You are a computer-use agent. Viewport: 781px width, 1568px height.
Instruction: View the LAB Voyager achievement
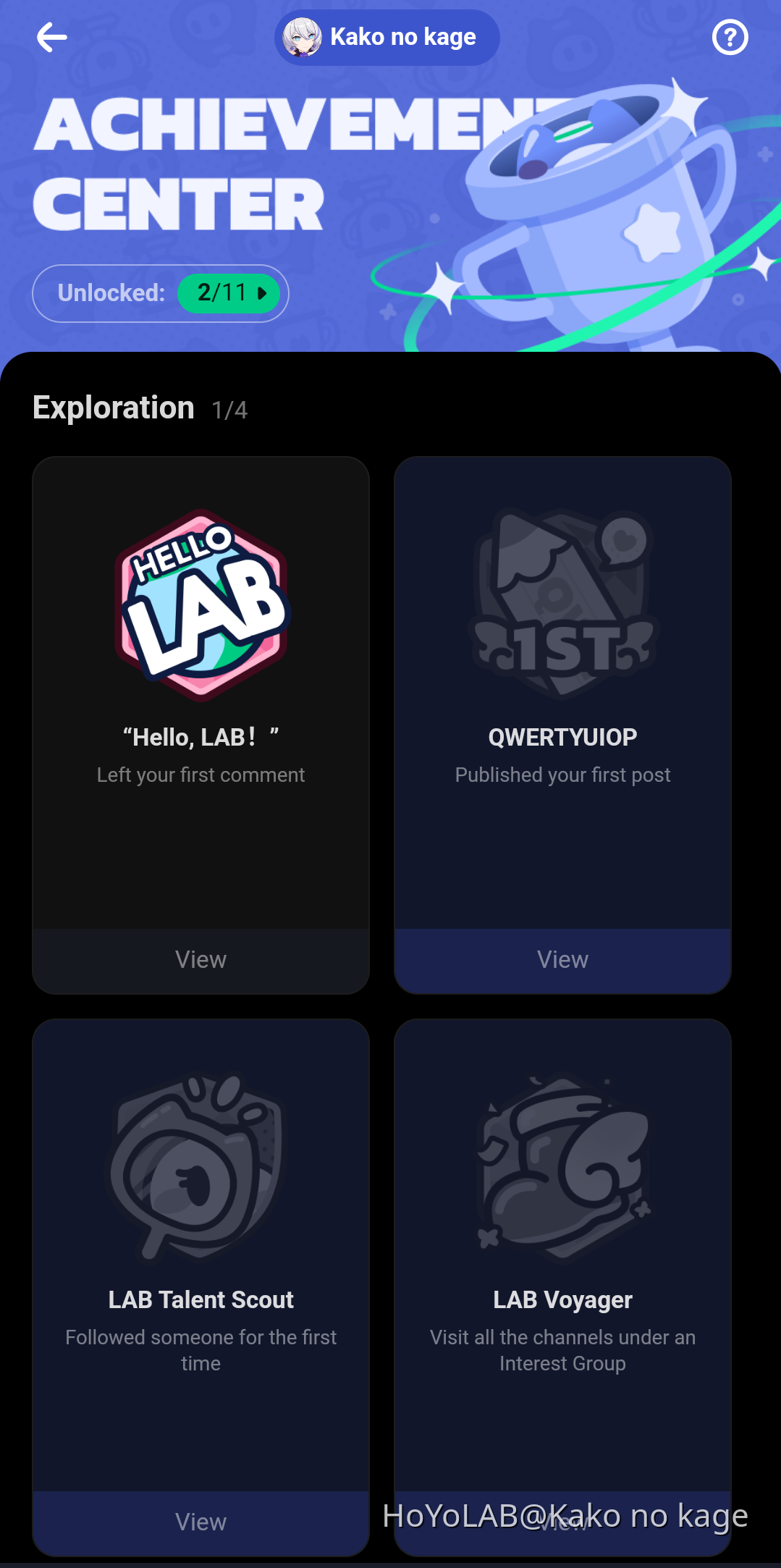562,1522
